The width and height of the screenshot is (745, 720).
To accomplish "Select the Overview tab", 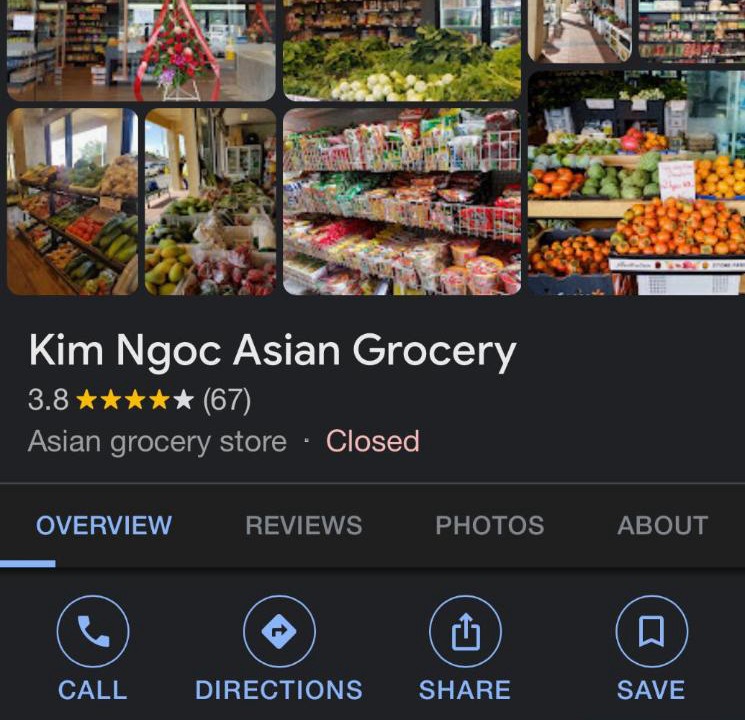I will pyautogui.click(x=104, y=525).
